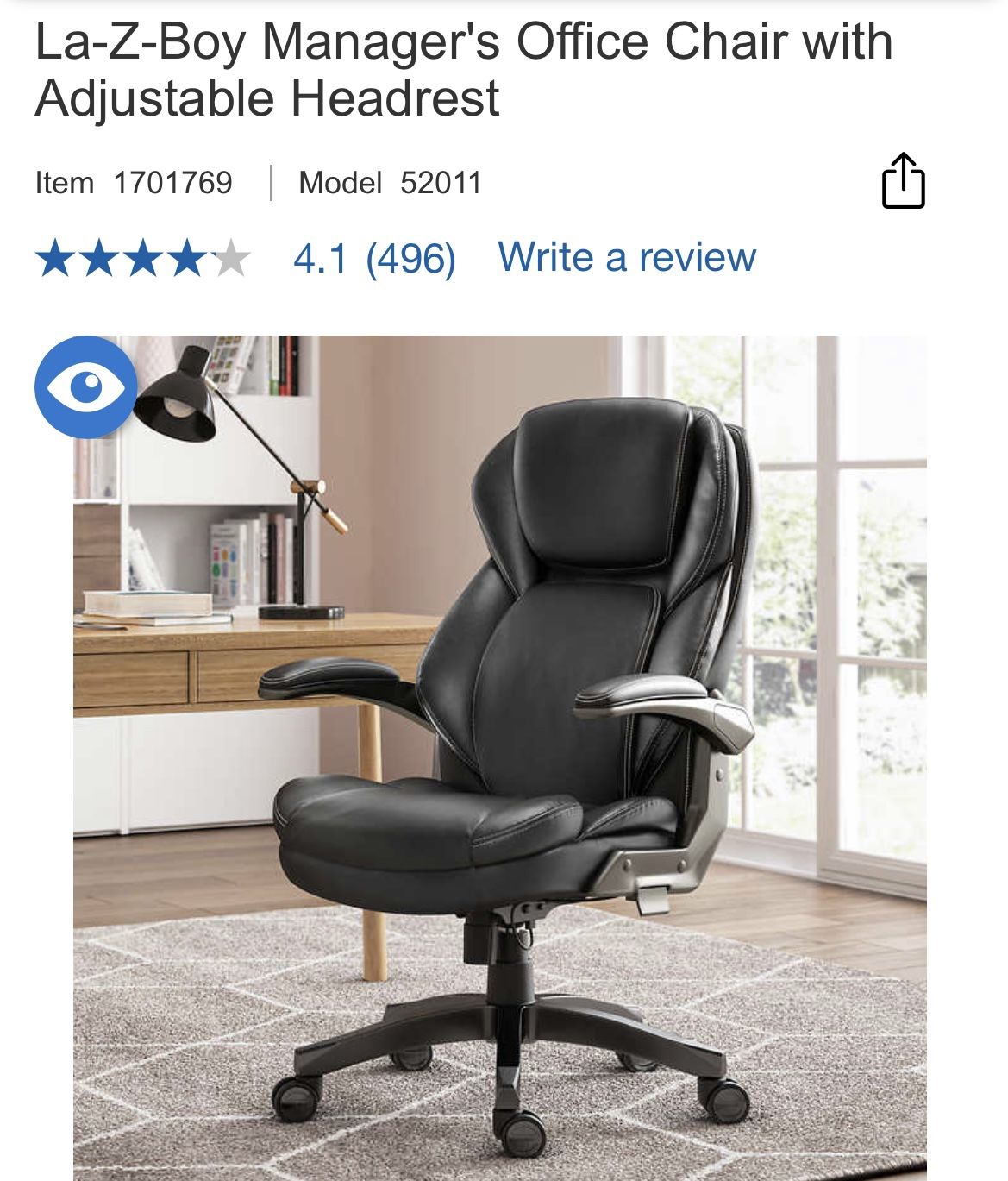The width and height of the screenshot is (1008, 1181).
Task: Open the rating breakdown from the star row
Action: click(x=145, y=256)
